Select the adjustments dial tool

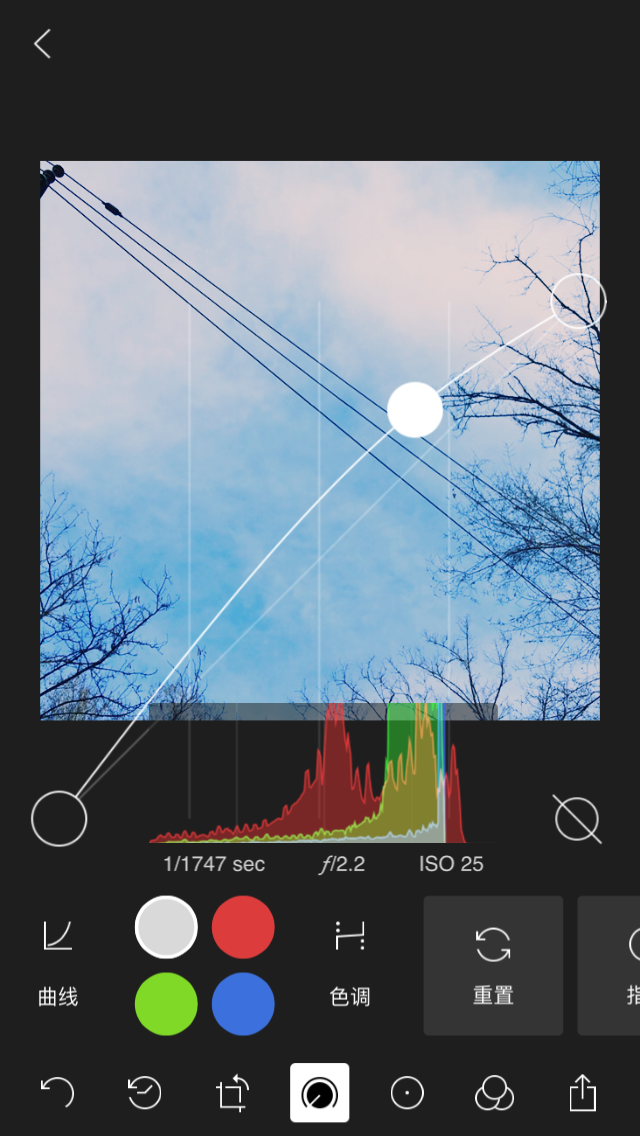320,1093
